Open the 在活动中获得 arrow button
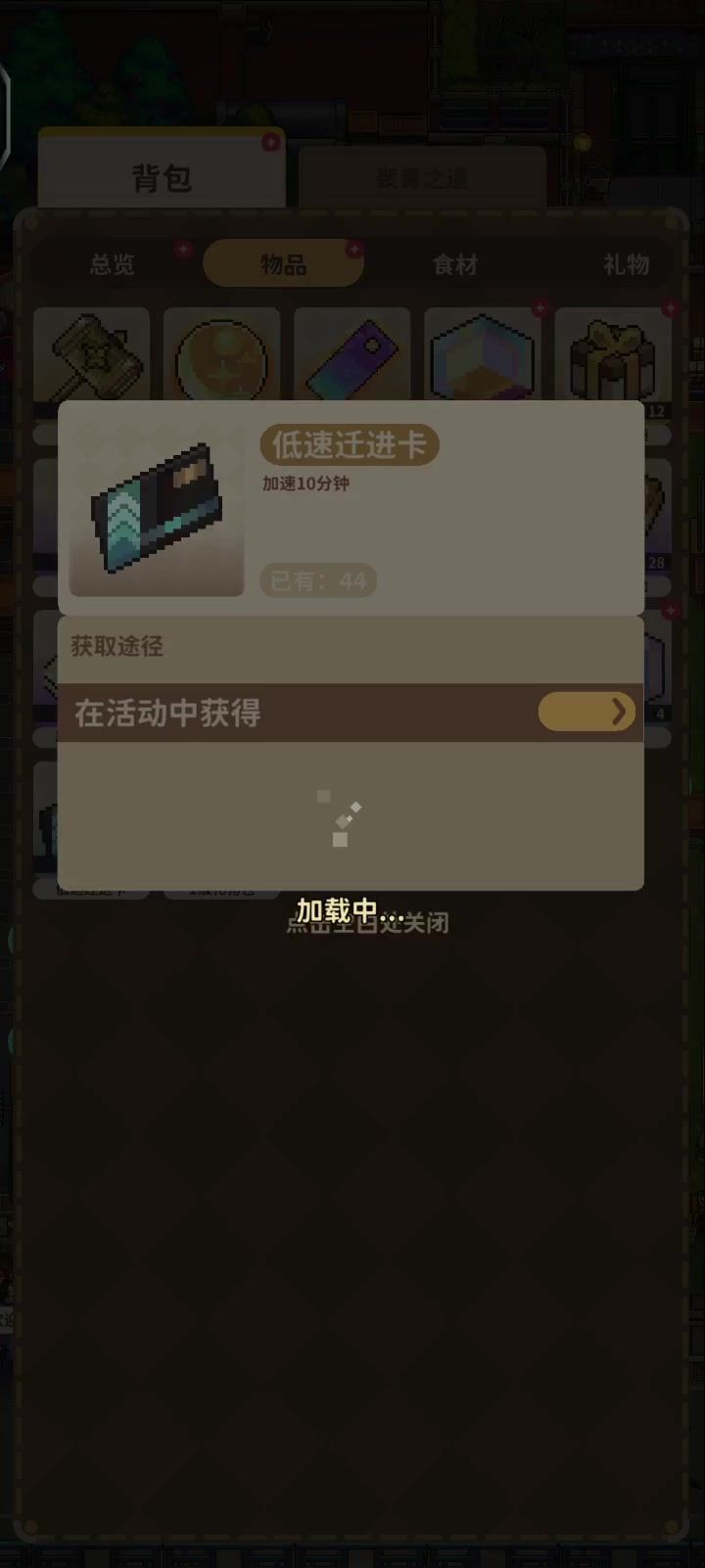 click(586, 712)
